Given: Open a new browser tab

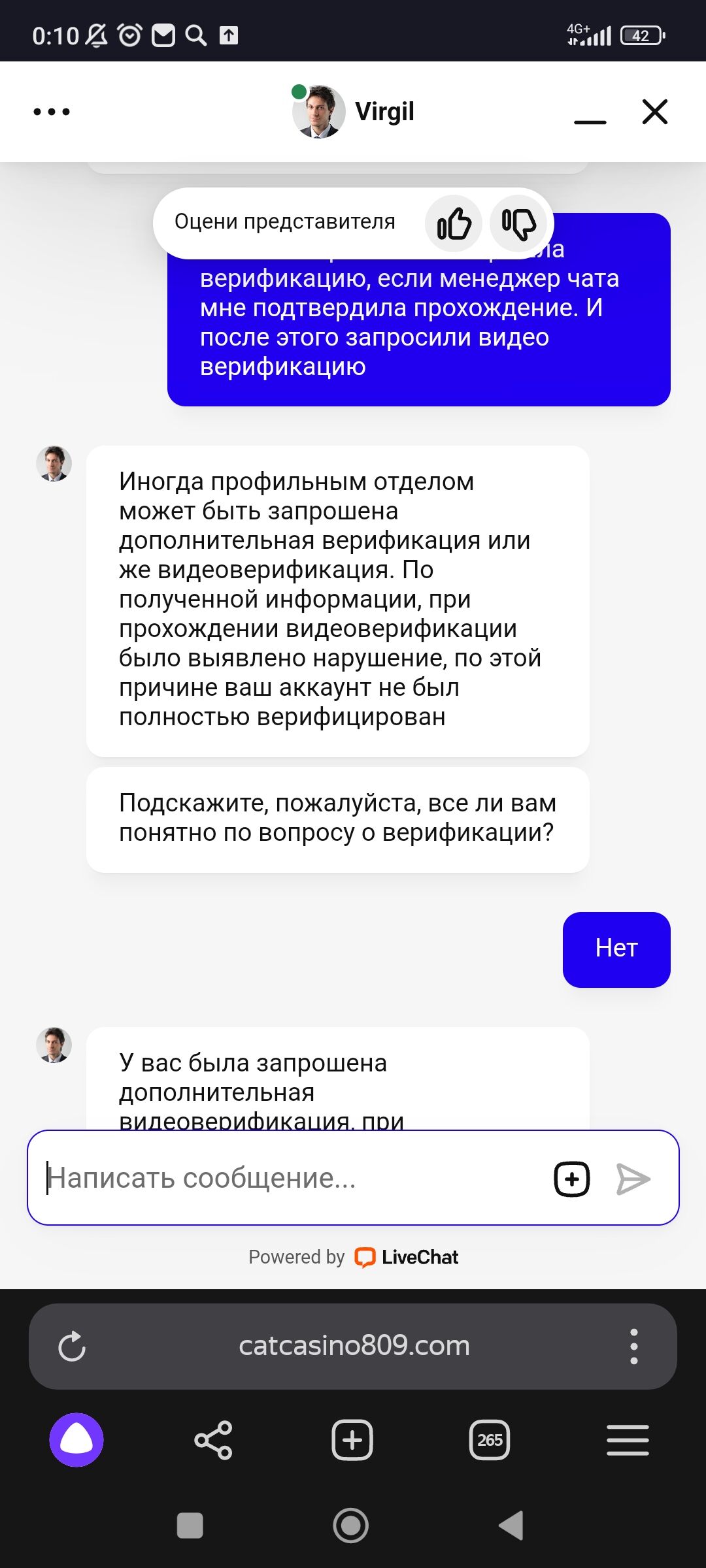Looking at the screenshot, I should [x=352, y=1440].
